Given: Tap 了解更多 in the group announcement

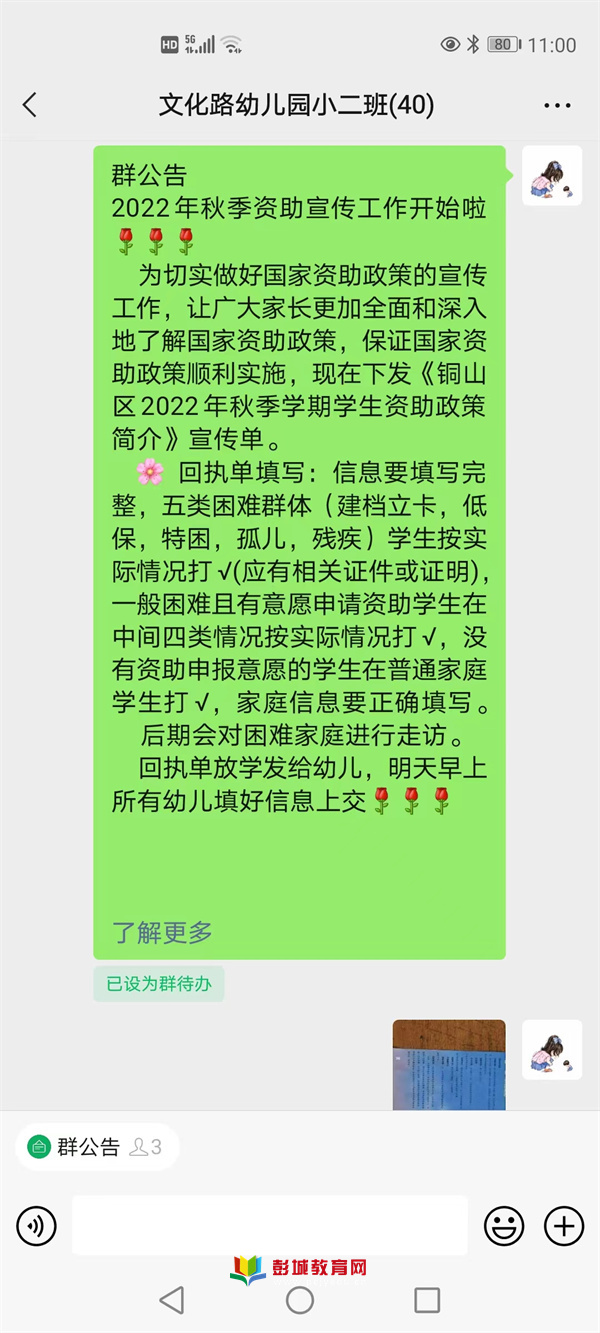Looking at the screenshot, I should point(162,933).
